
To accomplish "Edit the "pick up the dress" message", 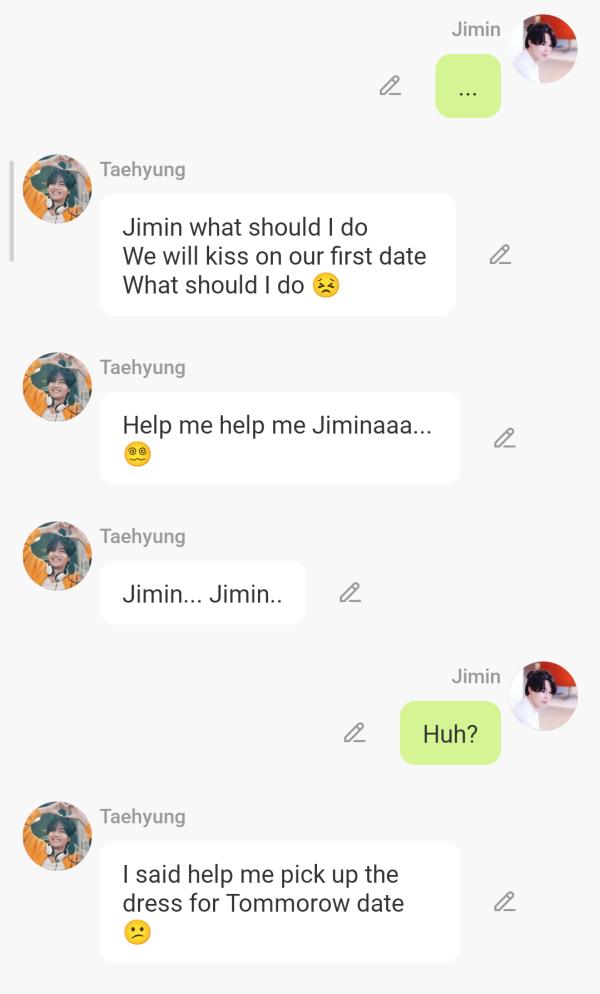I will pyautogui.click(x=505, y=902).
